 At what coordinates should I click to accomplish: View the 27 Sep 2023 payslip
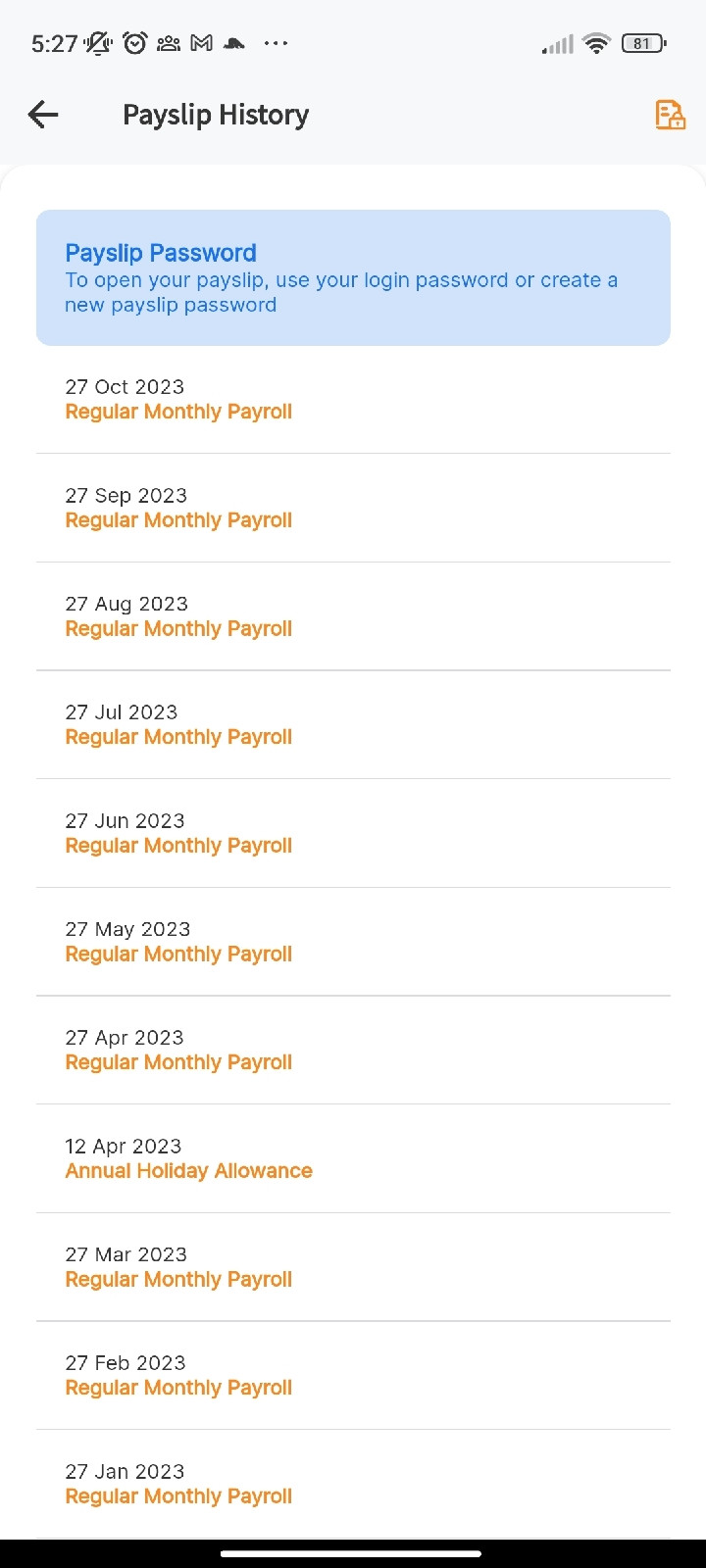pyautogui.click(x=353, y=508)
